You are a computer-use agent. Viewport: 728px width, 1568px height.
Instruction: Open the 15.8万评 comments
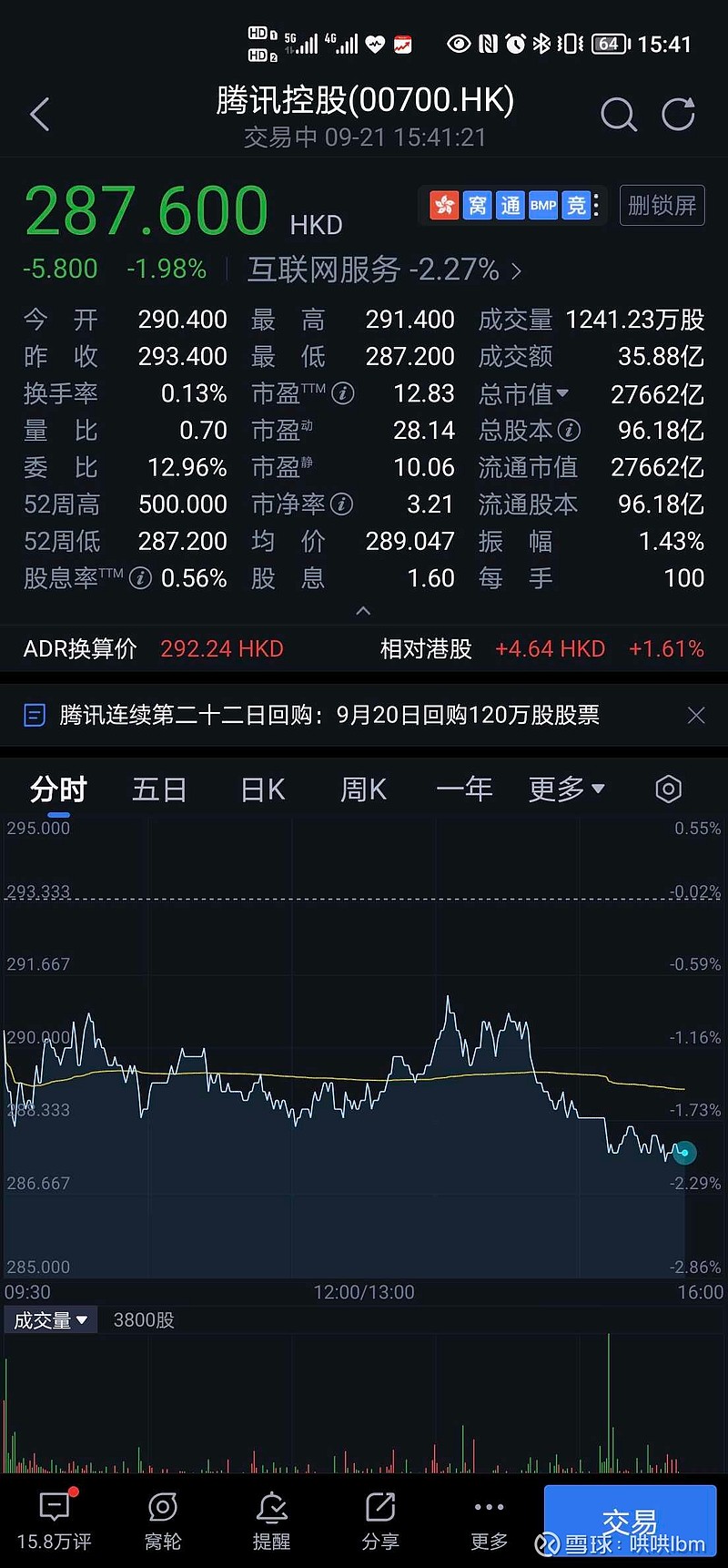point(55,1521)
